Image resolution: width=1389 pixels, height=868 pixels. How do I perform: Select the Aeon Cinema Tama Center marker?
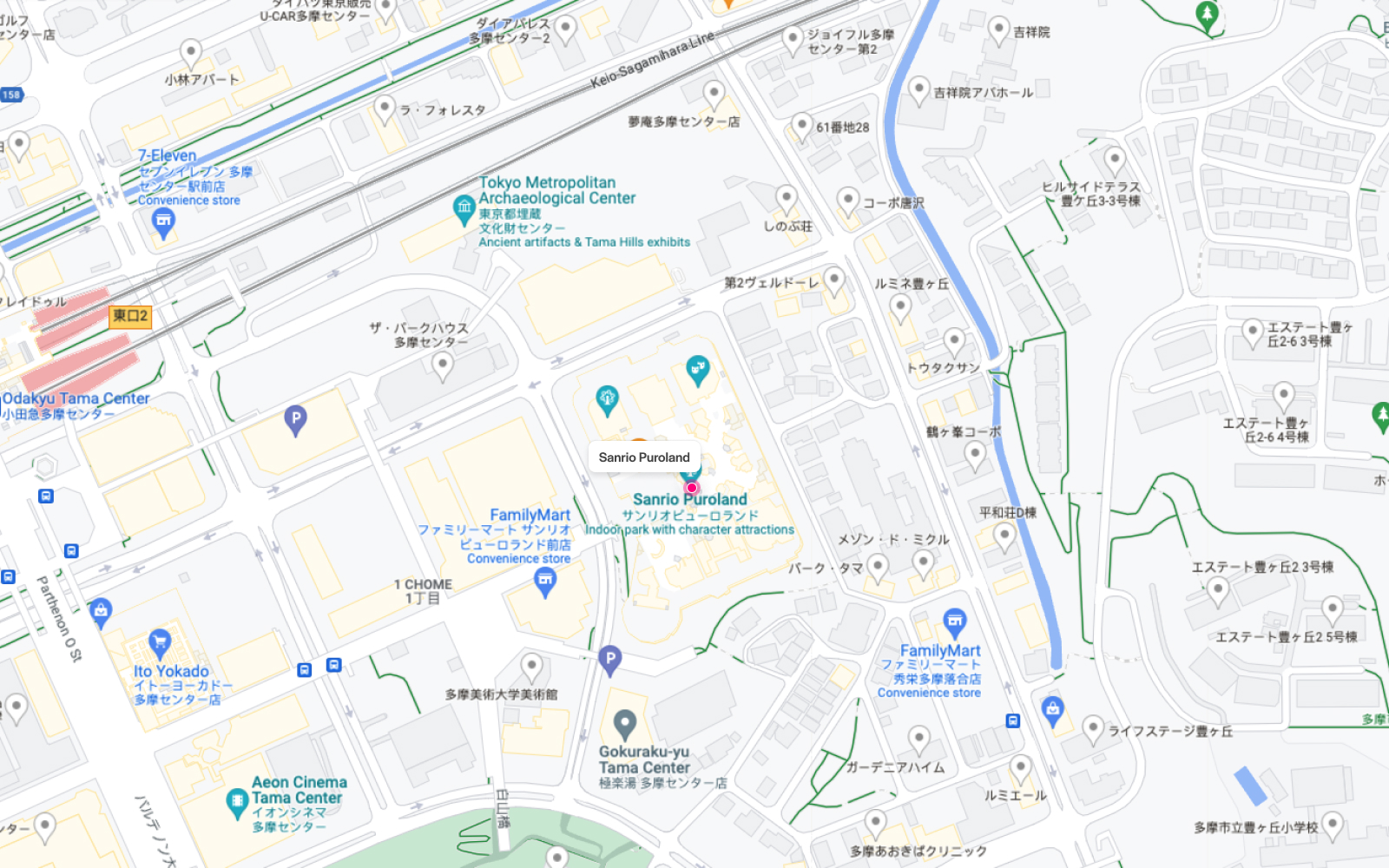237,803
